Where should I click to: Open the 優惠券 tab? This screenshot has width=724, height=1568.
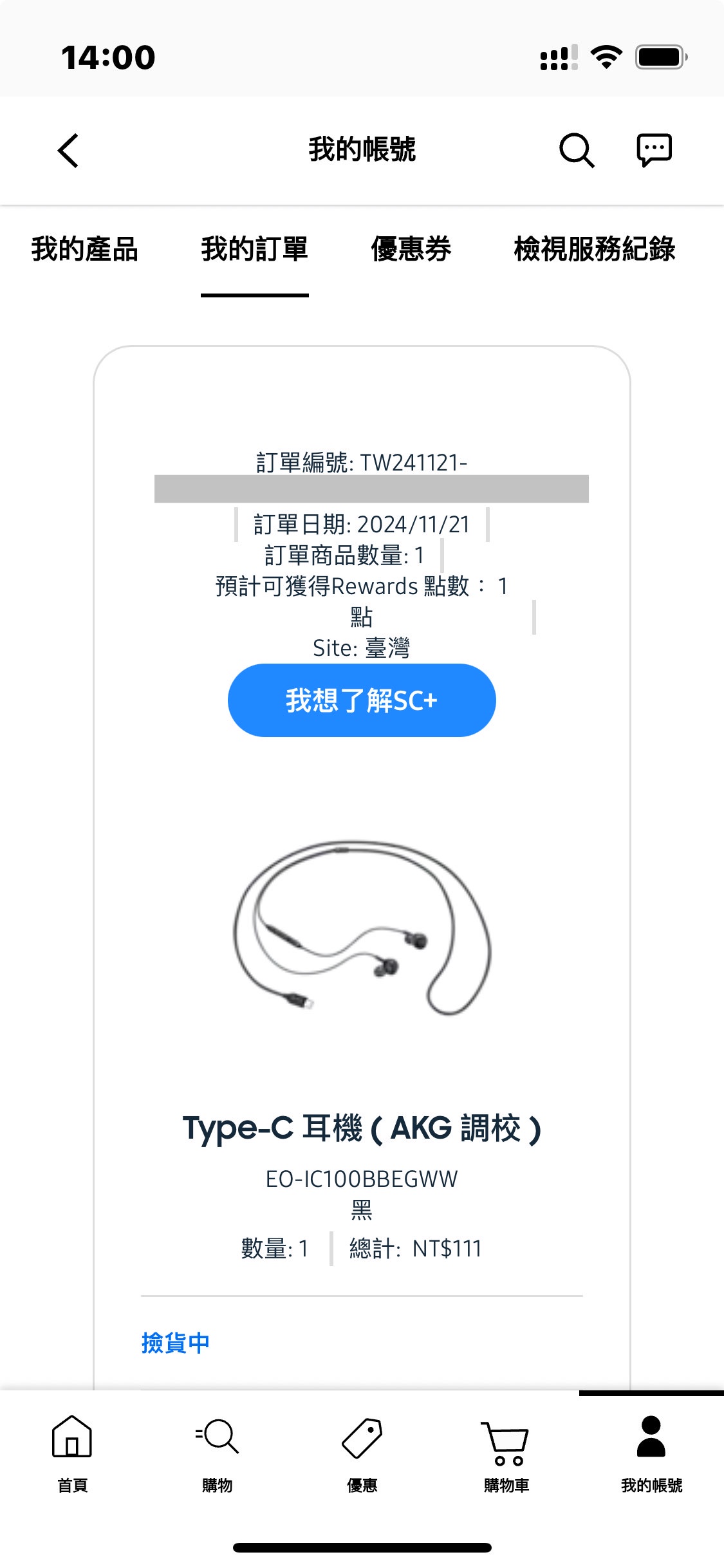411,250
